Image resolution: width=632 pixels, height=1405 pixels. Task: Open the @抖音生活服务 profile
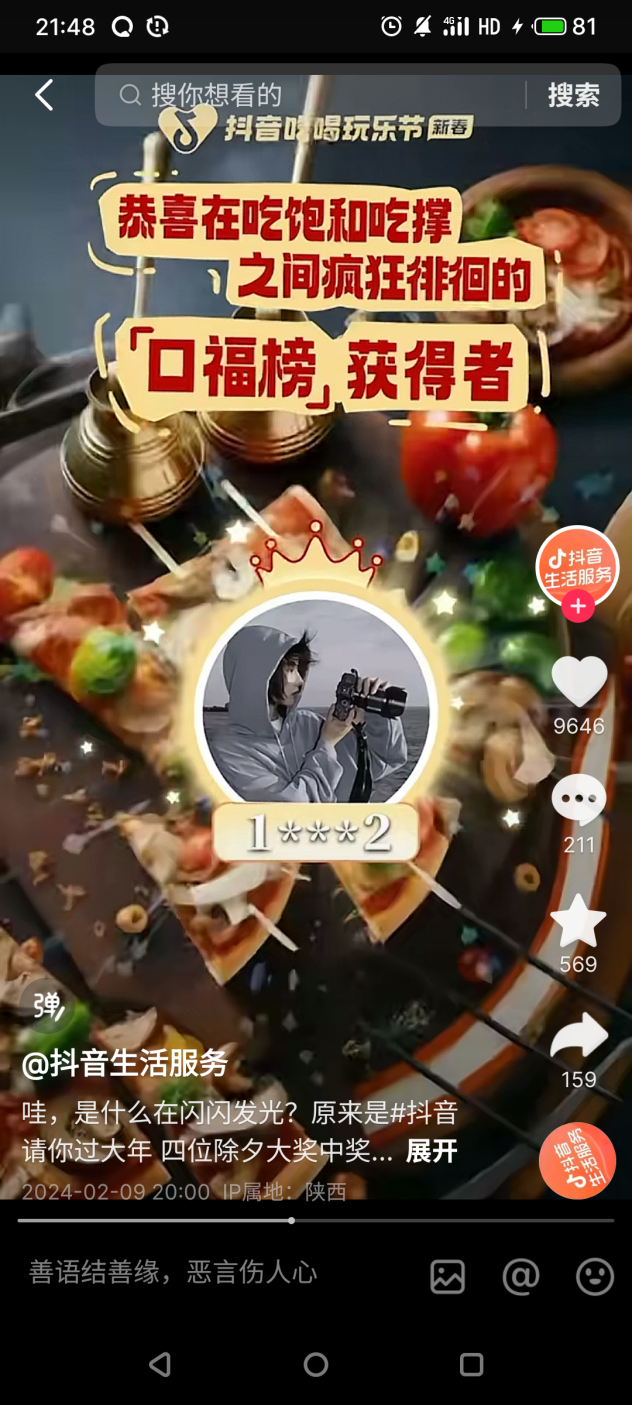125,1063
